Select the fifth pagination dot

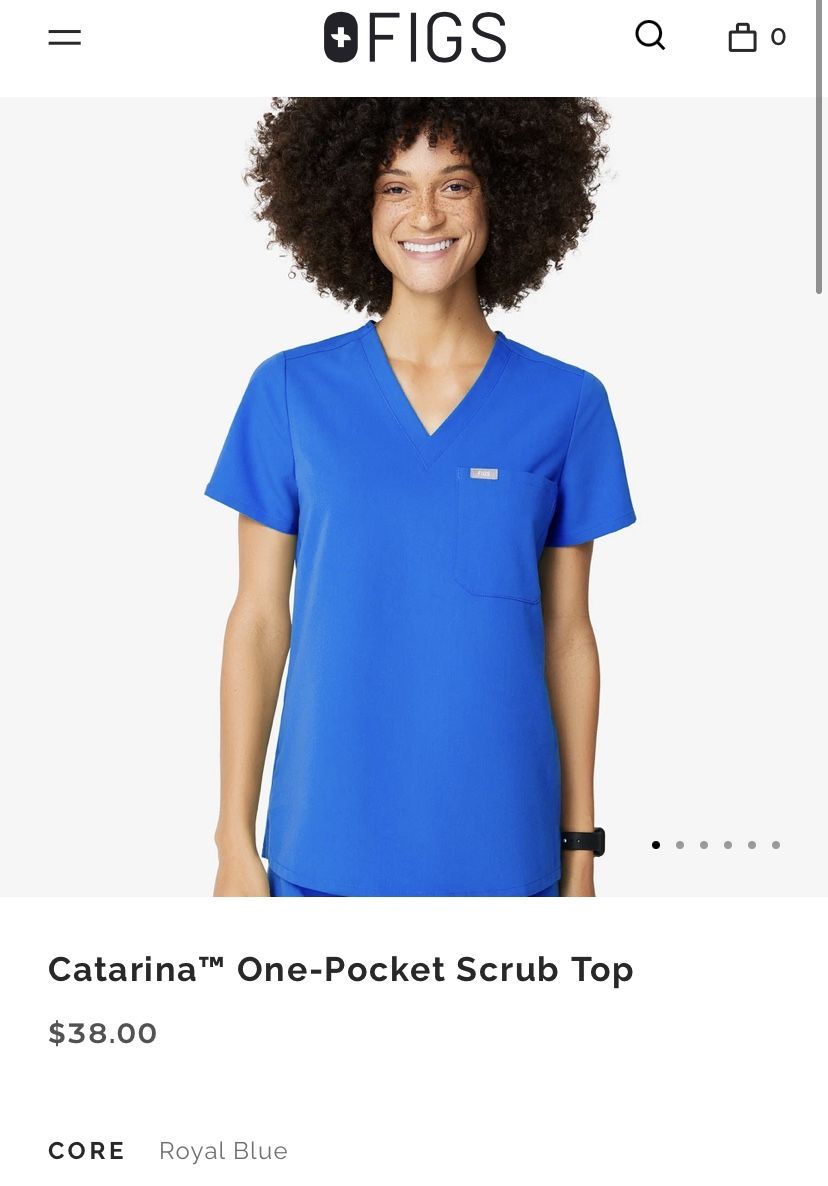point(751,845)
